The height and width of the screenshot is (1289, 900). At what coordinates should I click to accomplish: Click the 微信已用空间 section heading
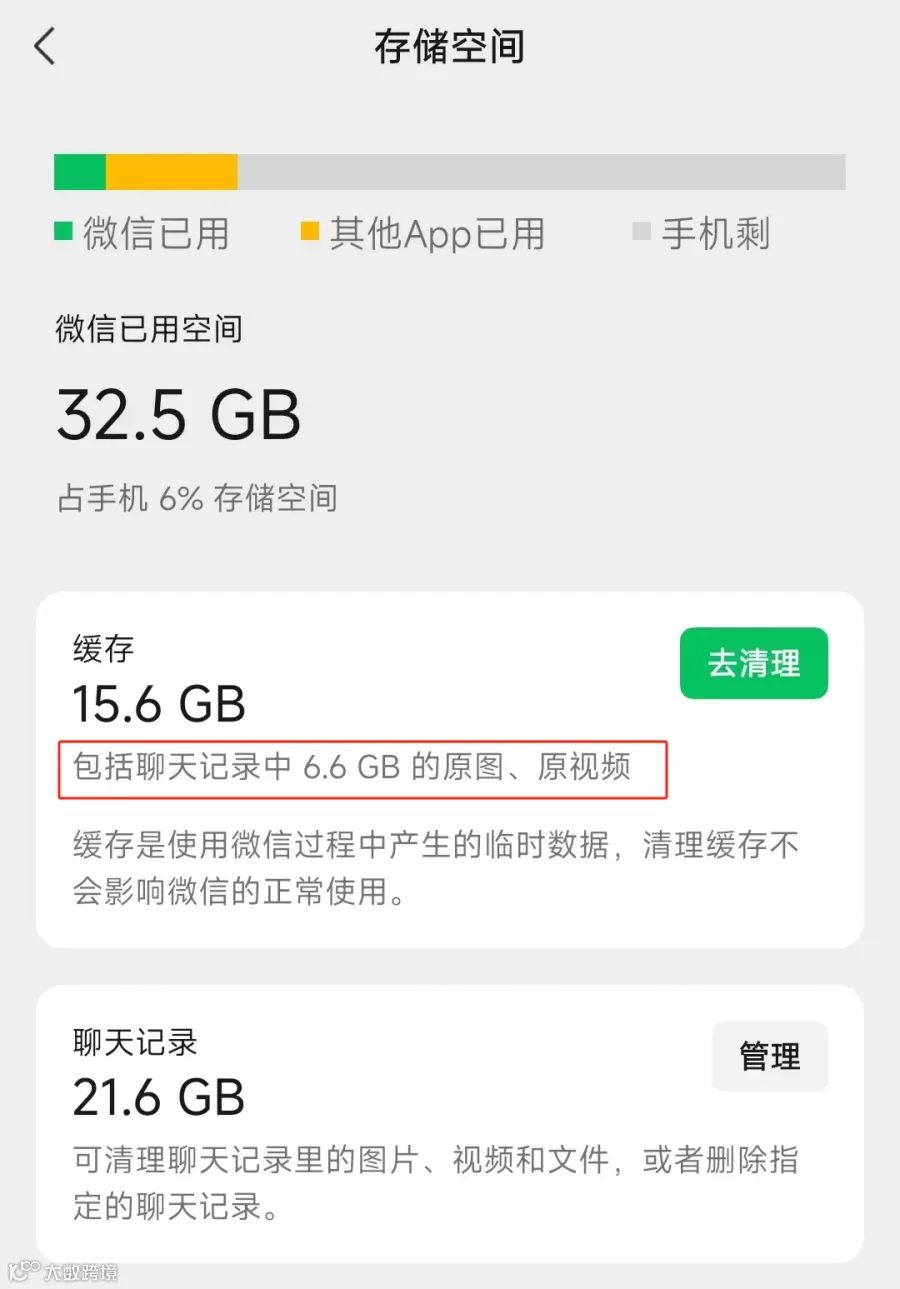pos(148,329)
